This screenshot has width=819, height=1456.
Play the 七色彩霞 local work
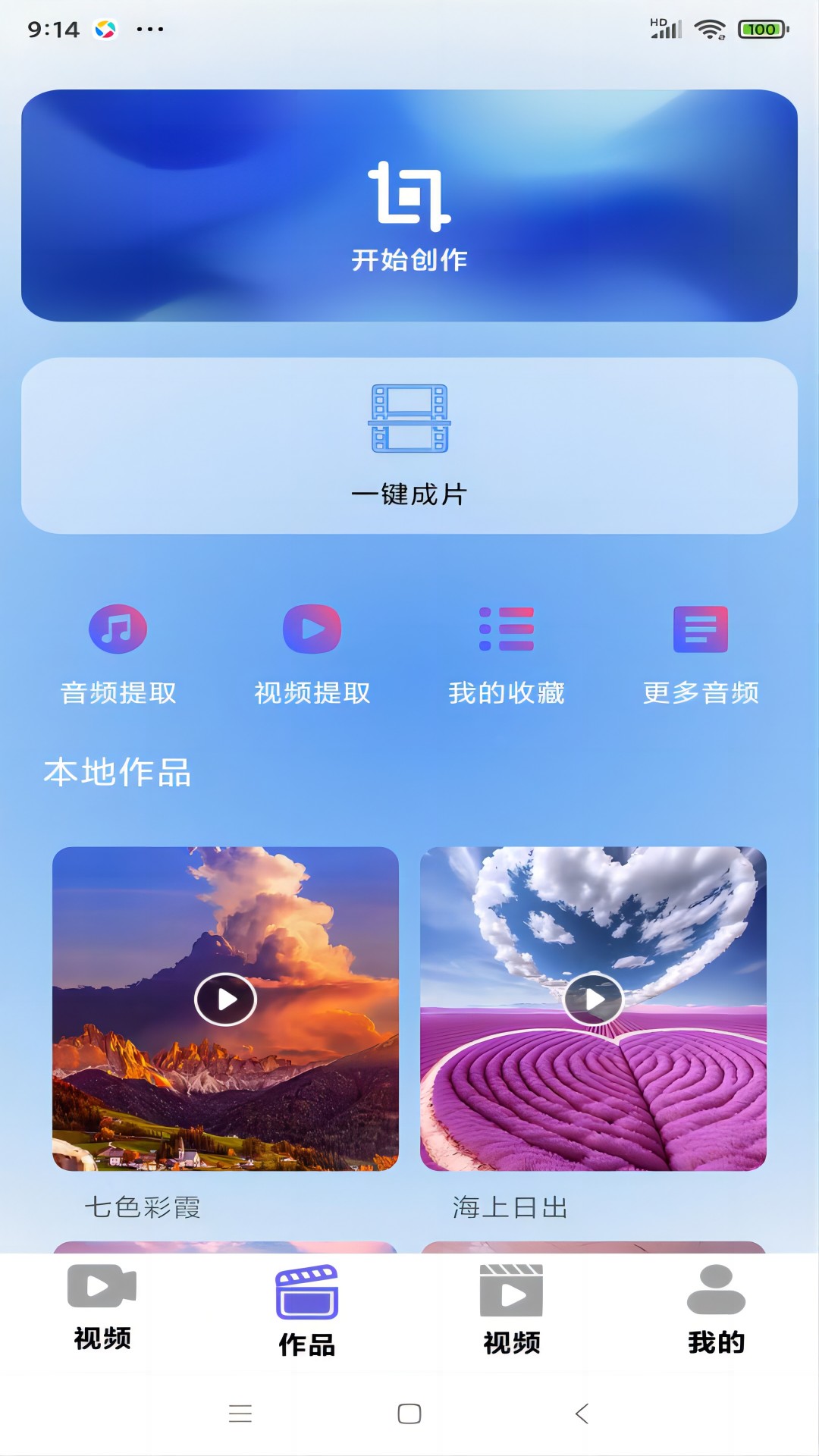point(225,999)
